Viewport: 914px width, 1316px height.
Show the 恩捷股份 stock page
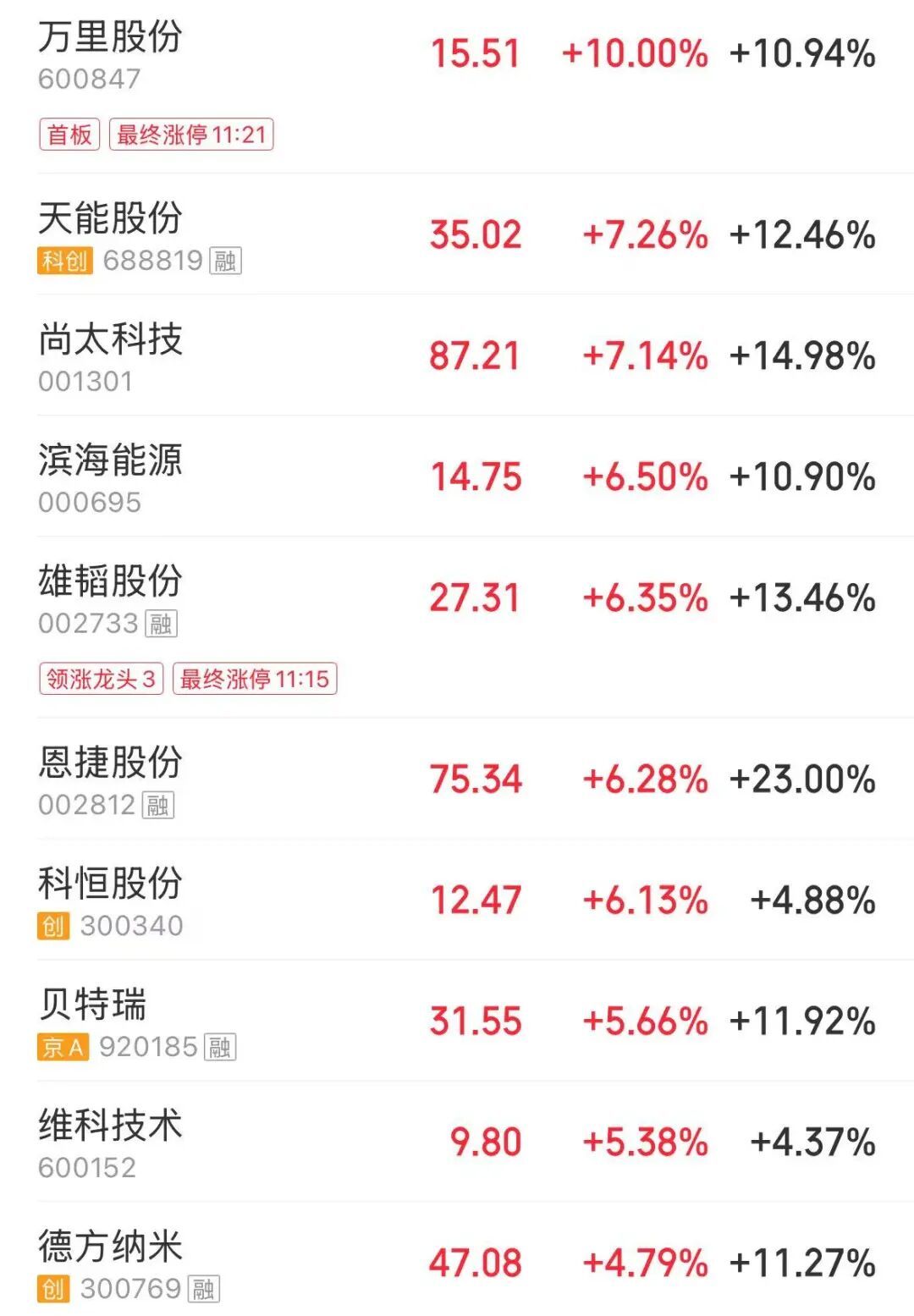point(110,763)
